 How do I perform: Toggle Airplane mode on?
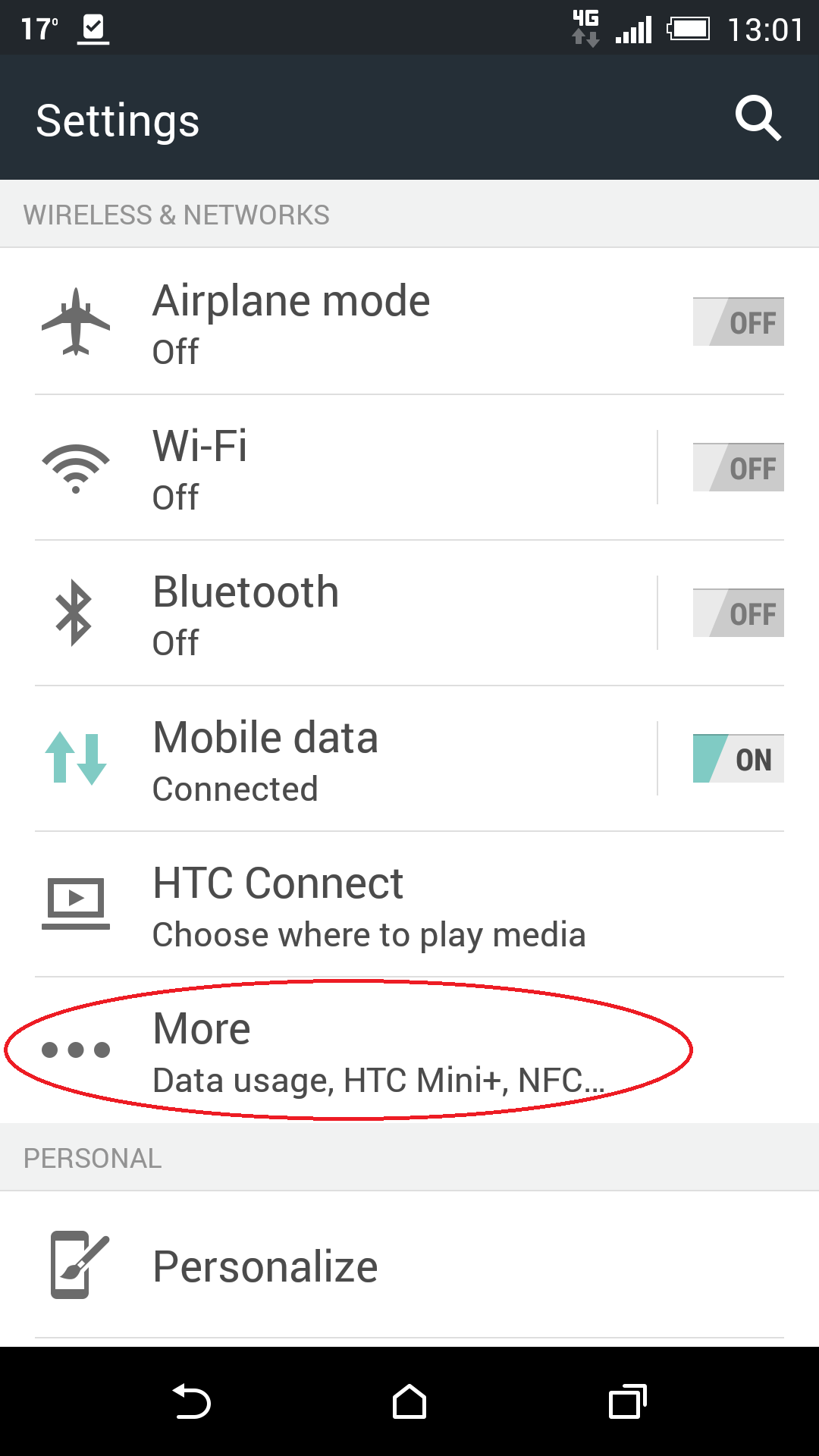pyautogui.click(x=738, y=322)
